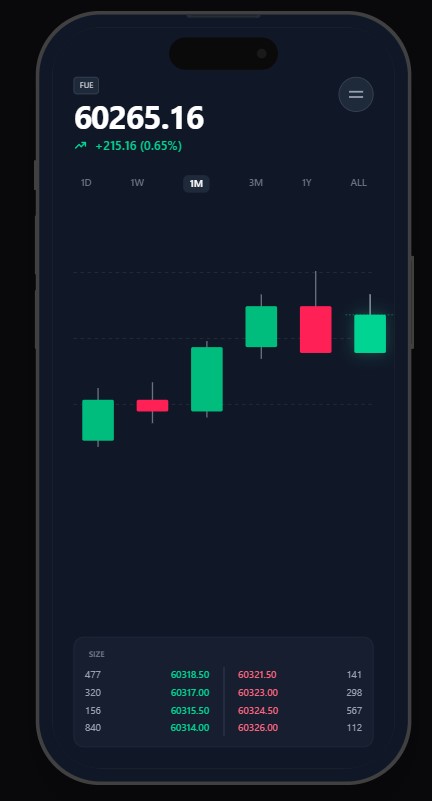Switch chart range to 1D
The width and height of the screenshot is (432, 801).
(x=86, y=183)
